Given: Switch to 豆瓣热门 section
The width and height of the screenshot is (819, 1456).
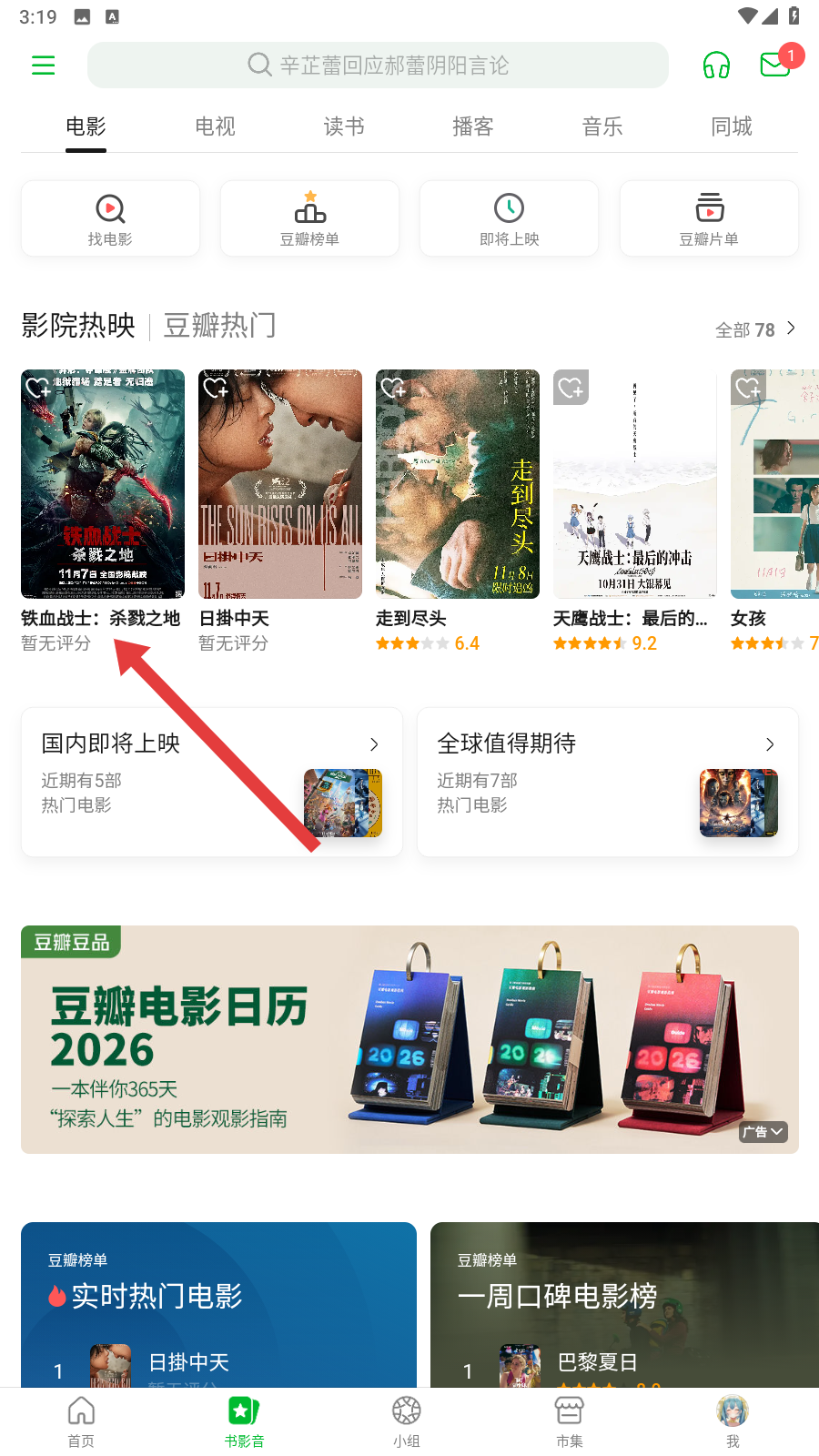Looking at the screenshot, I should pyautogui.click(x=219, y=326).
